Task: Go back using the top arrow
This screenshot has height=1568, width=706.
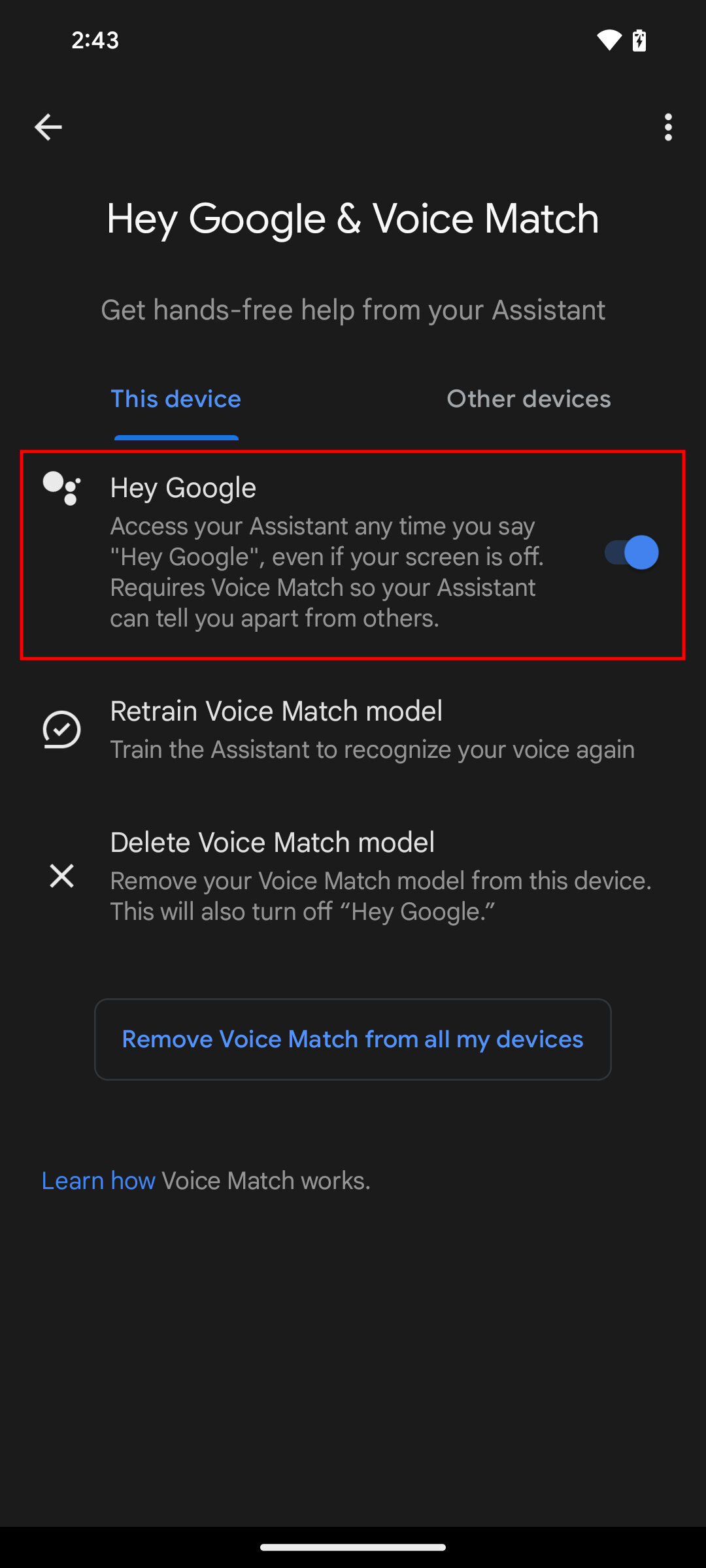Action: pos(48,127)
